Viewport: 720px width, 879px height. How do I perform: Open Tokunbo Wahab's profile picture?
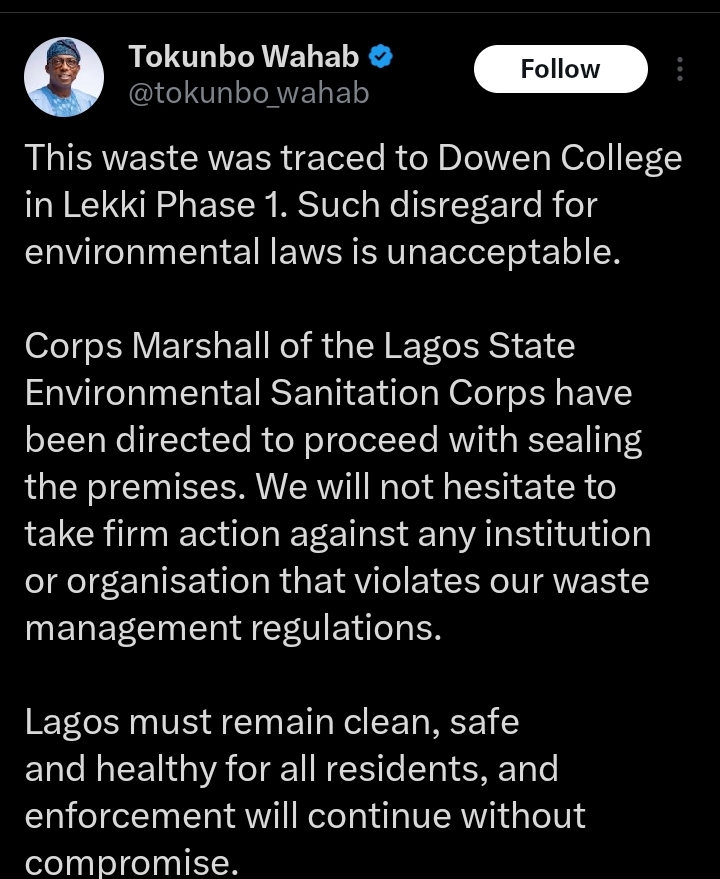coord(63,77)
